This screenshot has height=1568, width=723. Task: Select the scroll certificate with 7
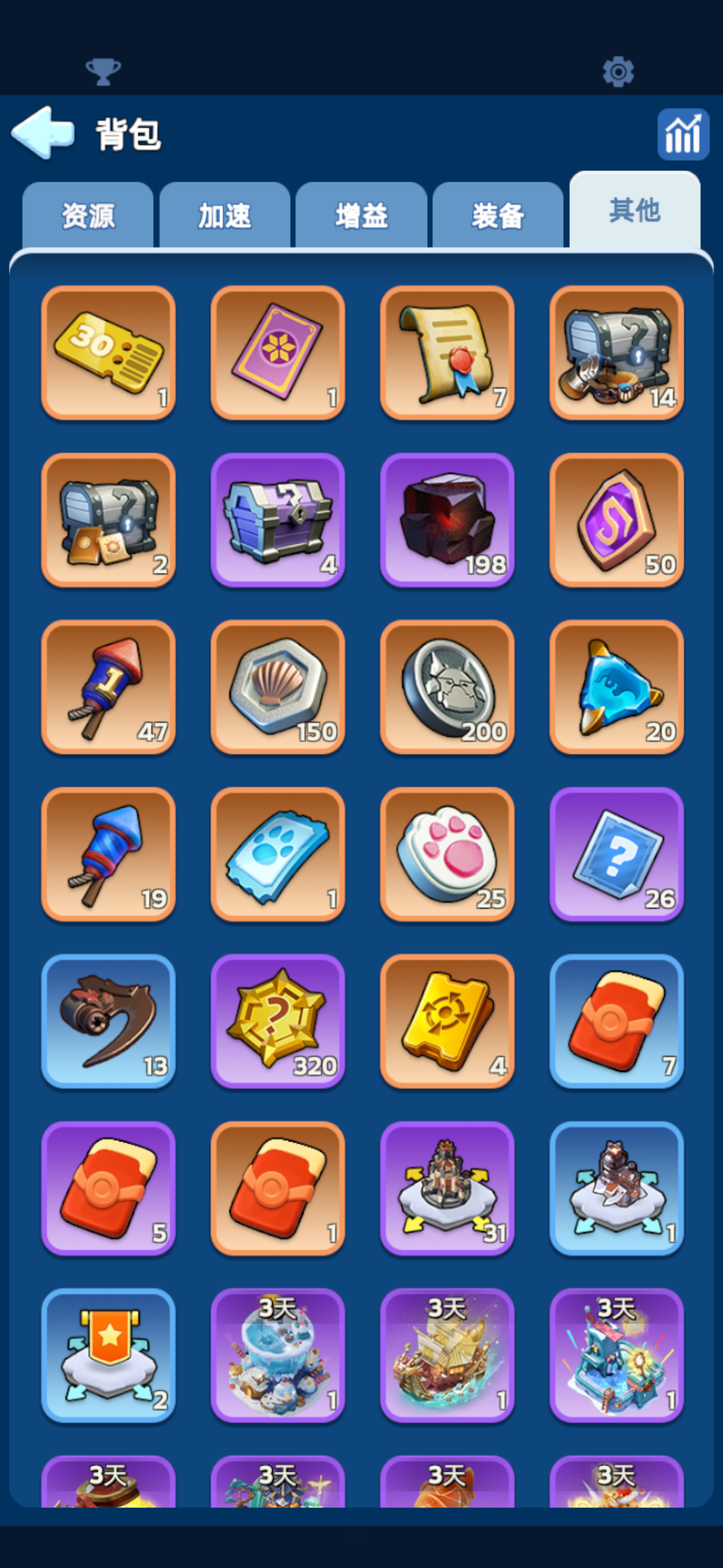pos(447,353)
